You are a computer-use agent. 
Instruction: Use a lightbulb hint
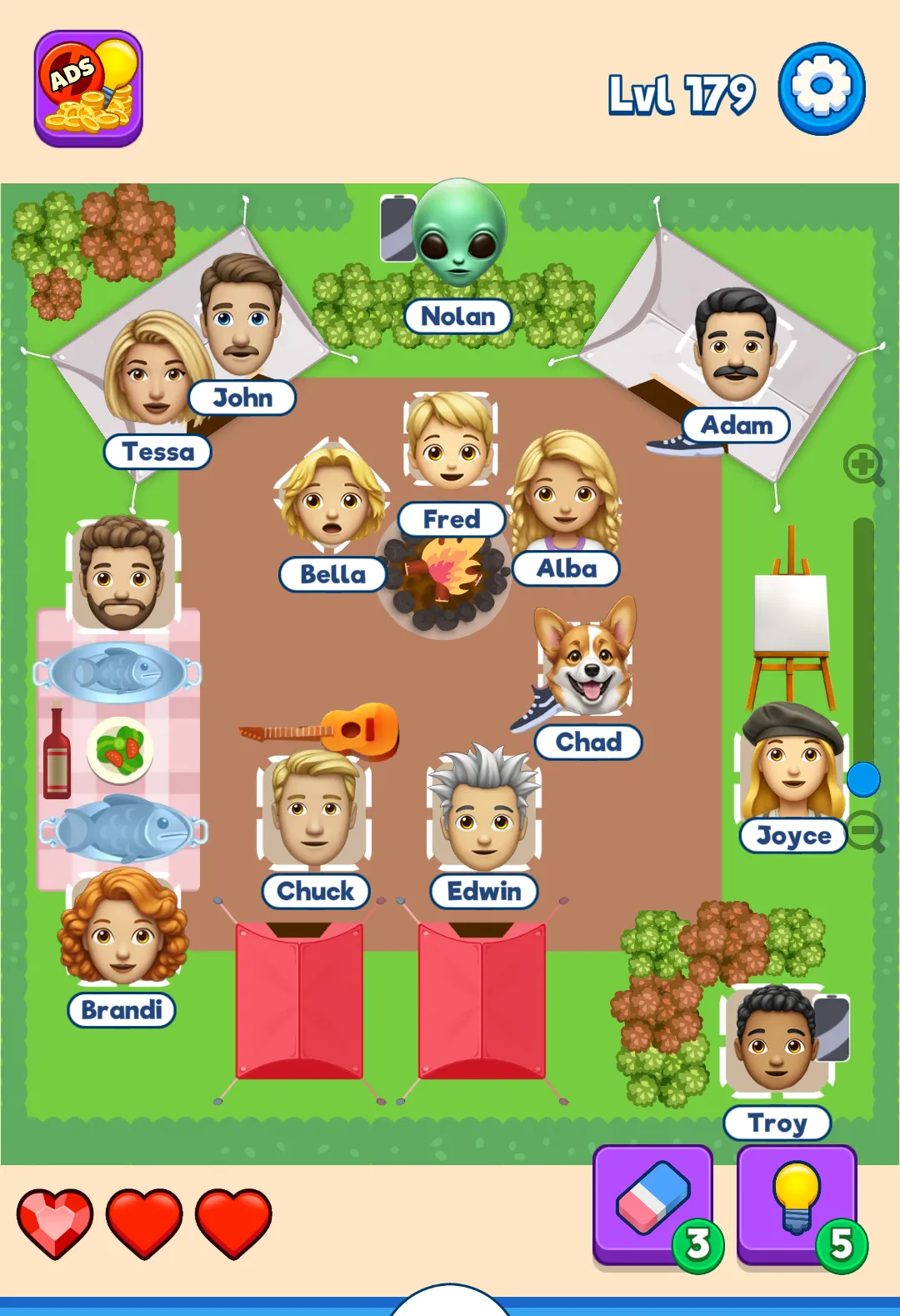(x=797, y=1203)
